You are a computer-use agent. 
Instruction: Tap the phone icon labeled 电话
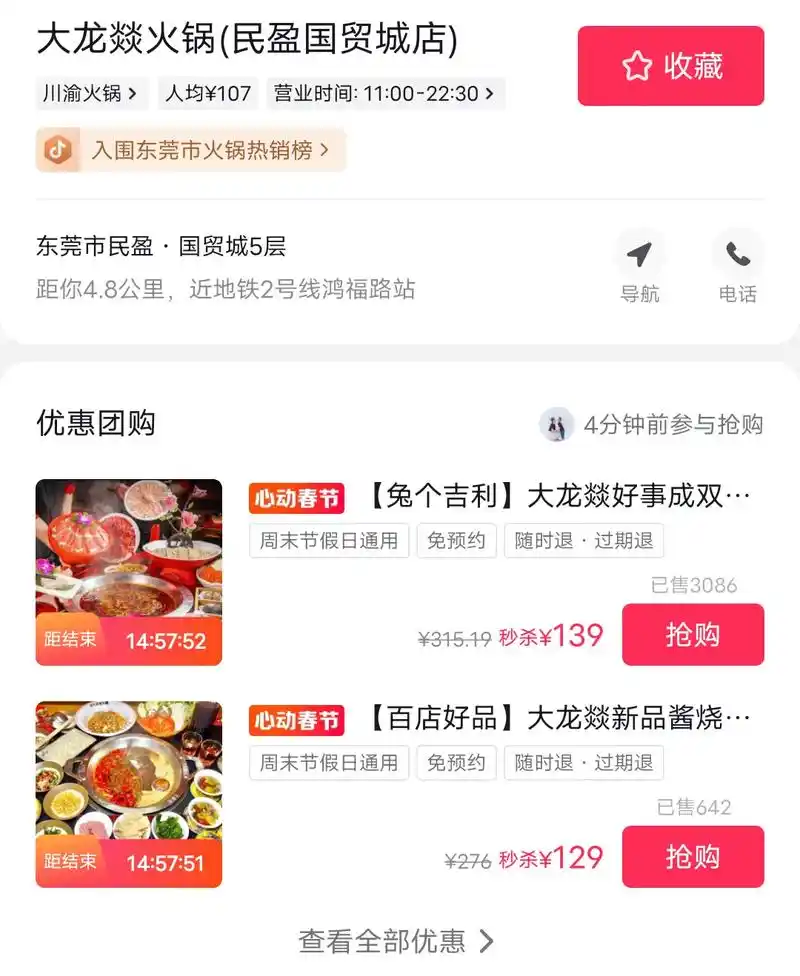coord(737,254)
